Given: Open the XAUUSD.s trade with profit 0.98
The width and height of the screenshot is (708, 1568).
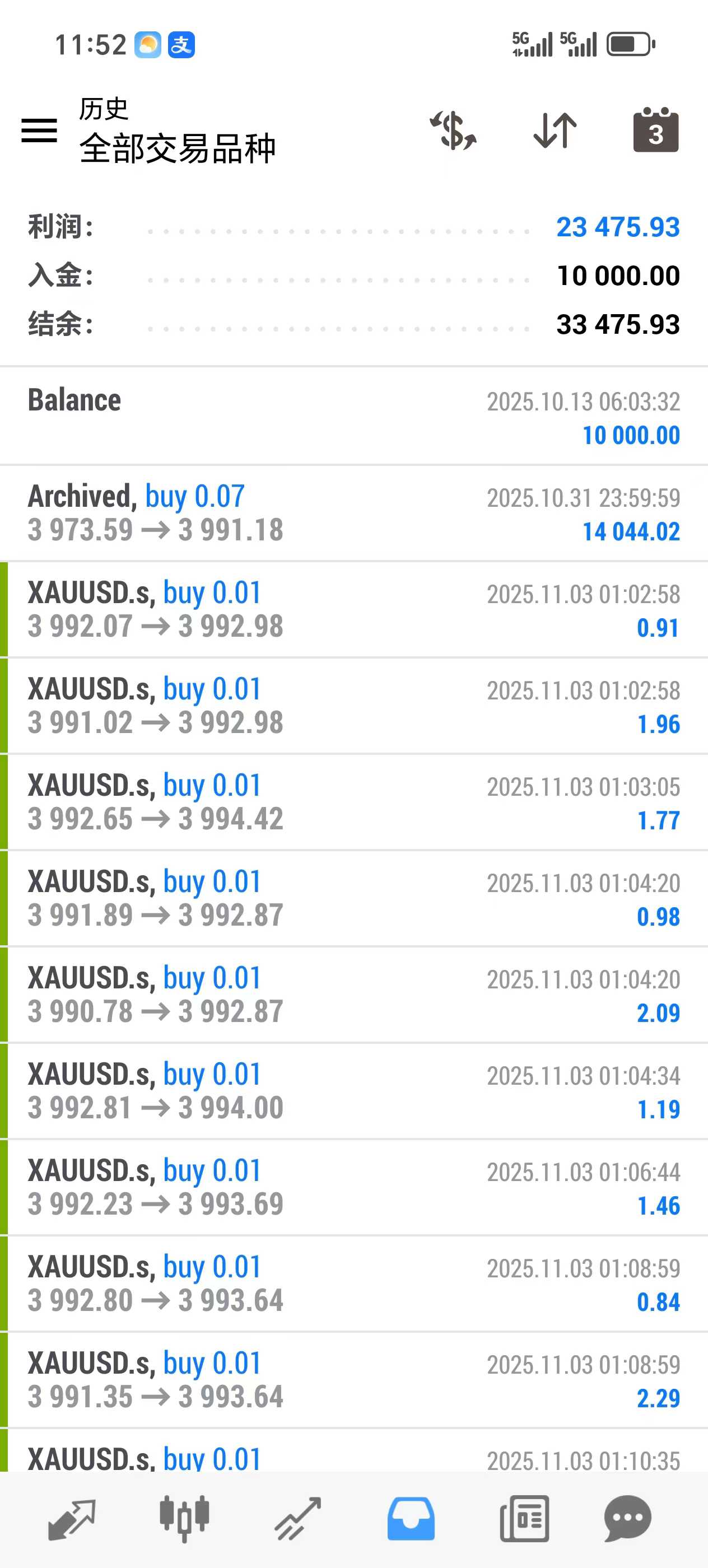Looking at the screenshot, I should coord(353,898).
